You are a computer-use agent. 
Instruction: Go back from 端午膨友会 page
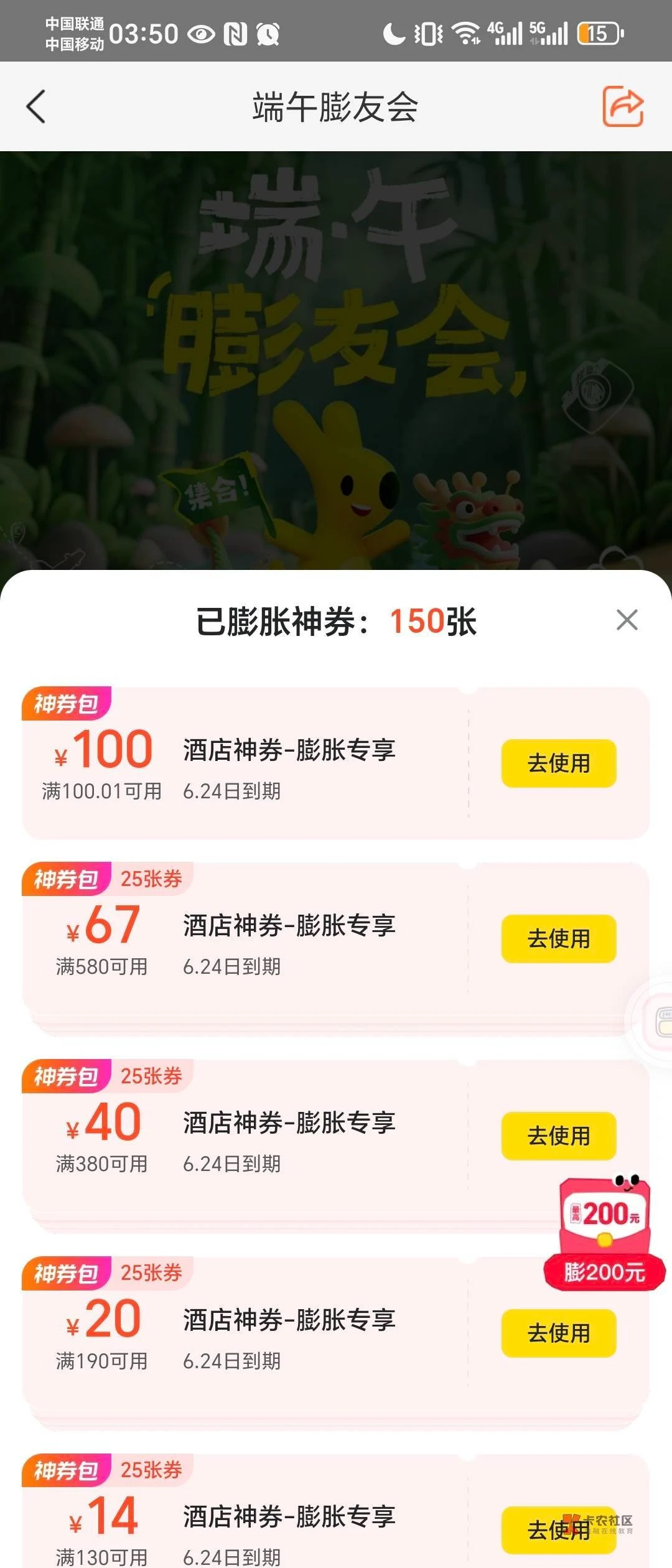[x=36, y=106]
